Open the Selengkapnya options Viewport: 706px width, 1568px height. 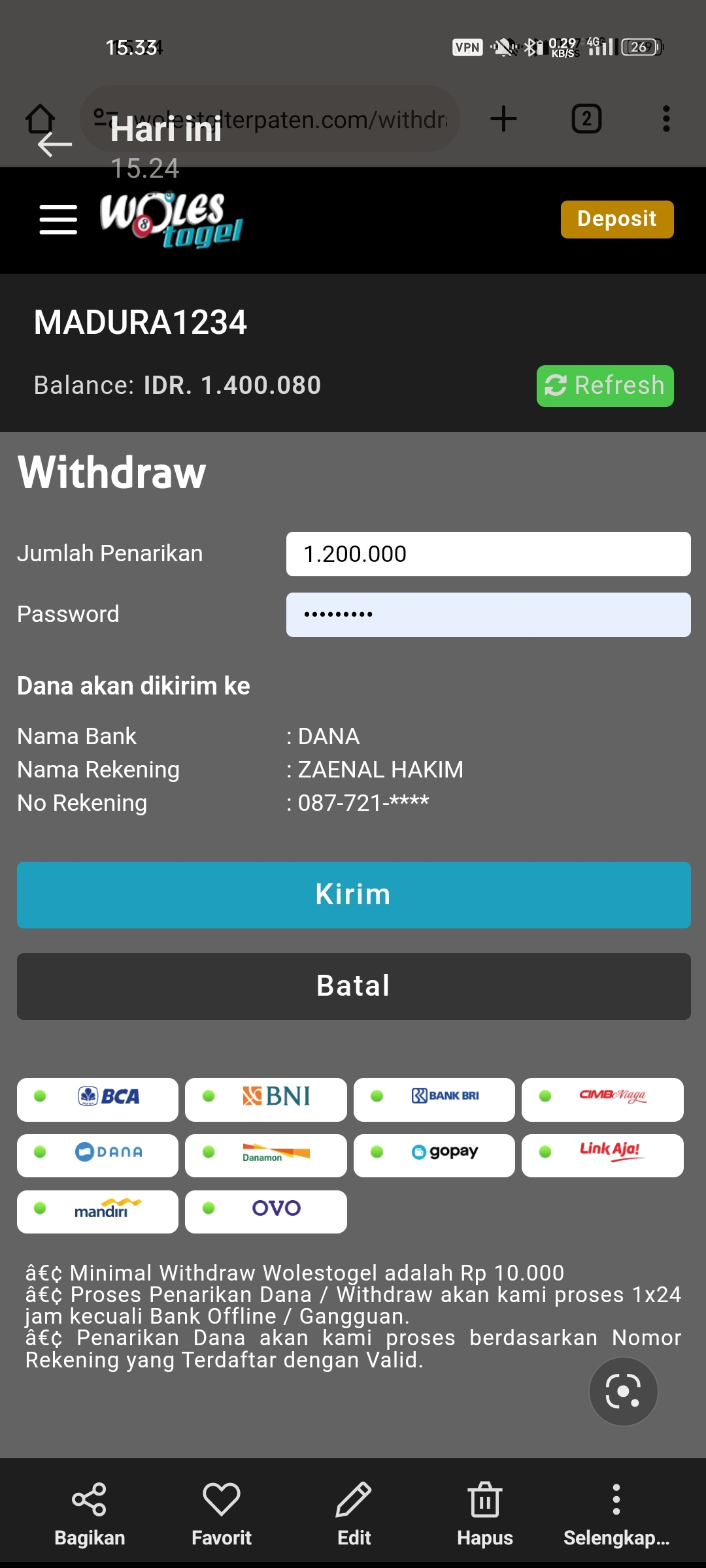[616, 1513]
